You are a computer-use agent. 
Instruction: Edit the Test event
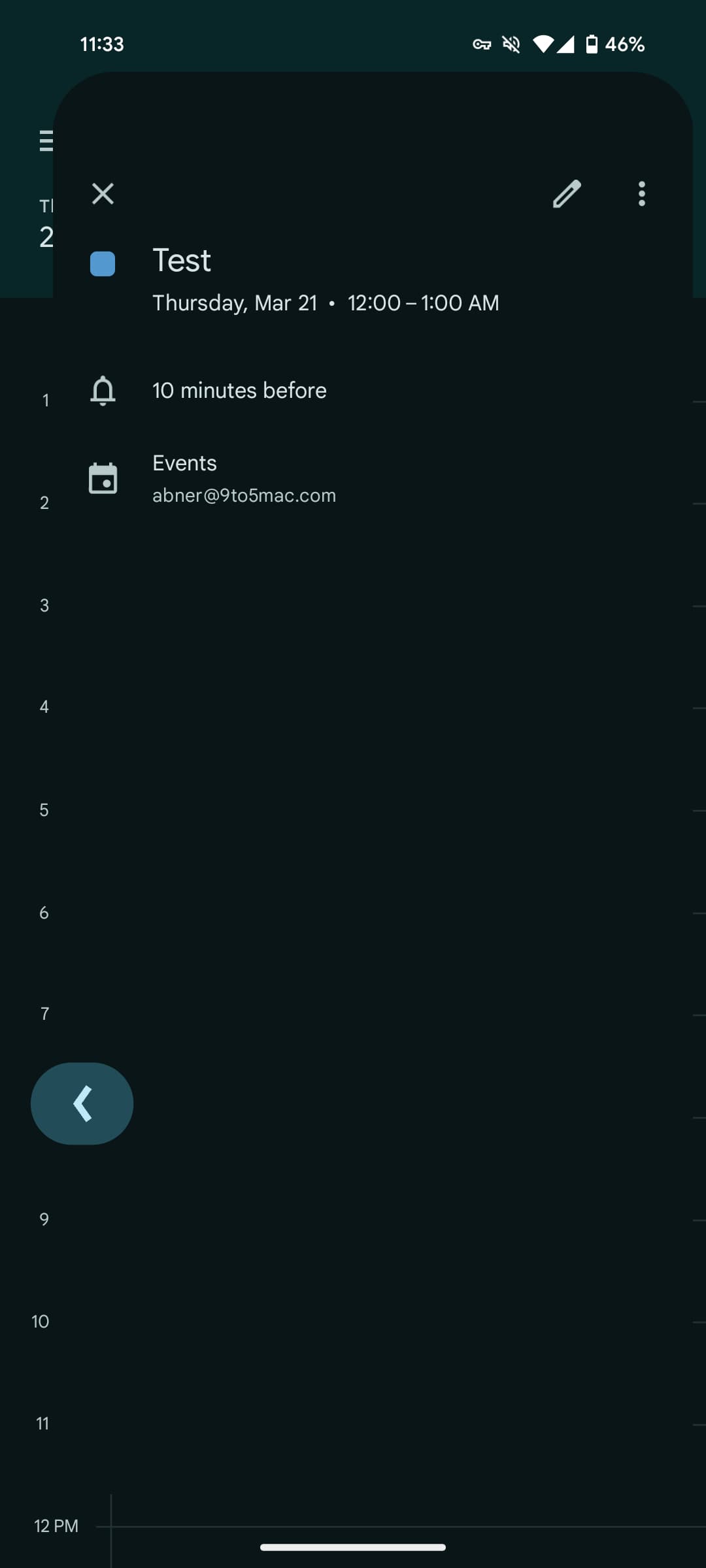[566, 193]
